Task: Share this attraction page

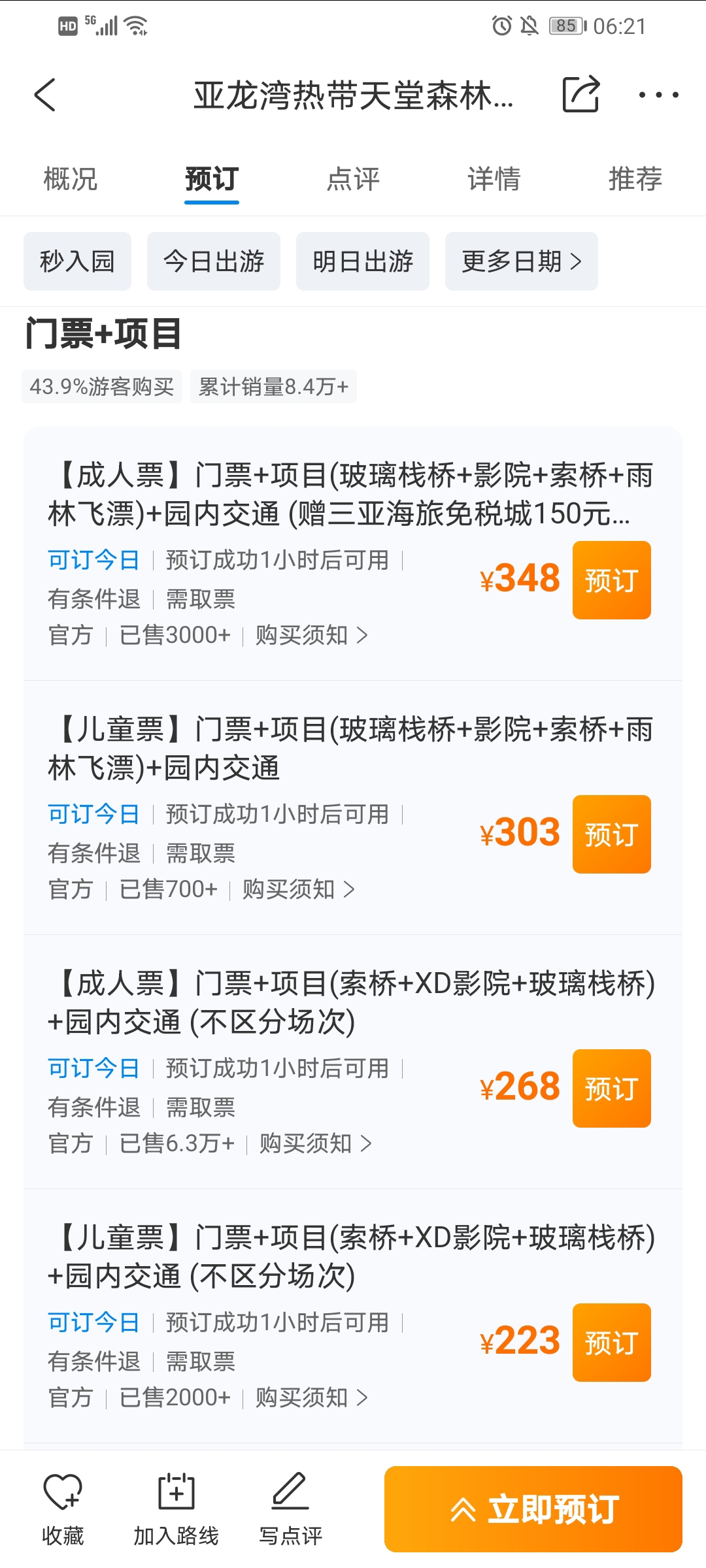Action: point(580,95)
